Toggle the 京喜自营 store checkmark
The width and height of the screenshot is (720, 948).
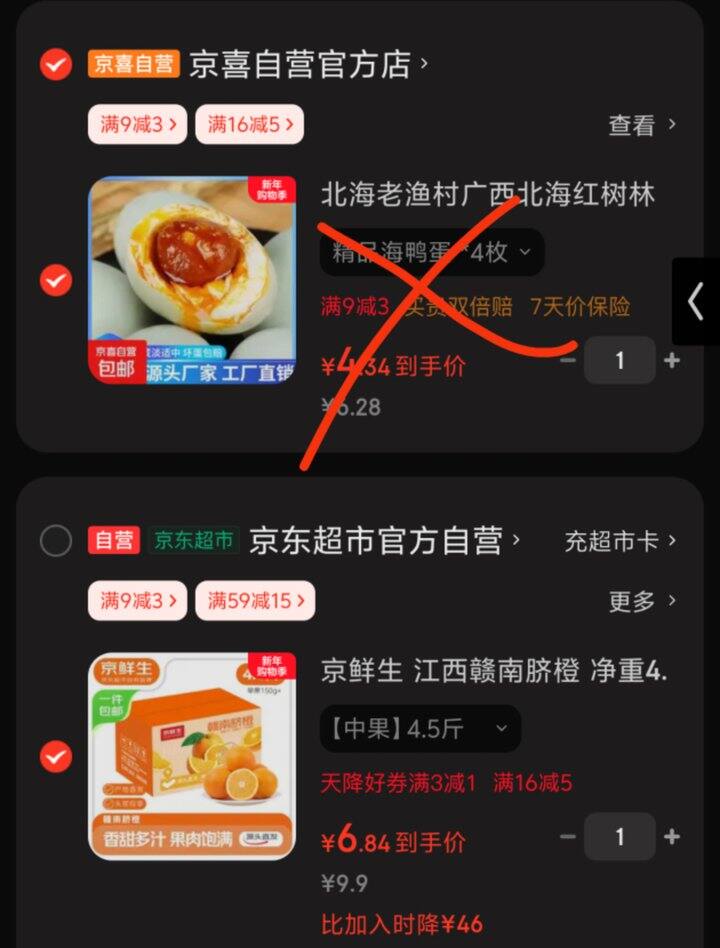point(55,63)
